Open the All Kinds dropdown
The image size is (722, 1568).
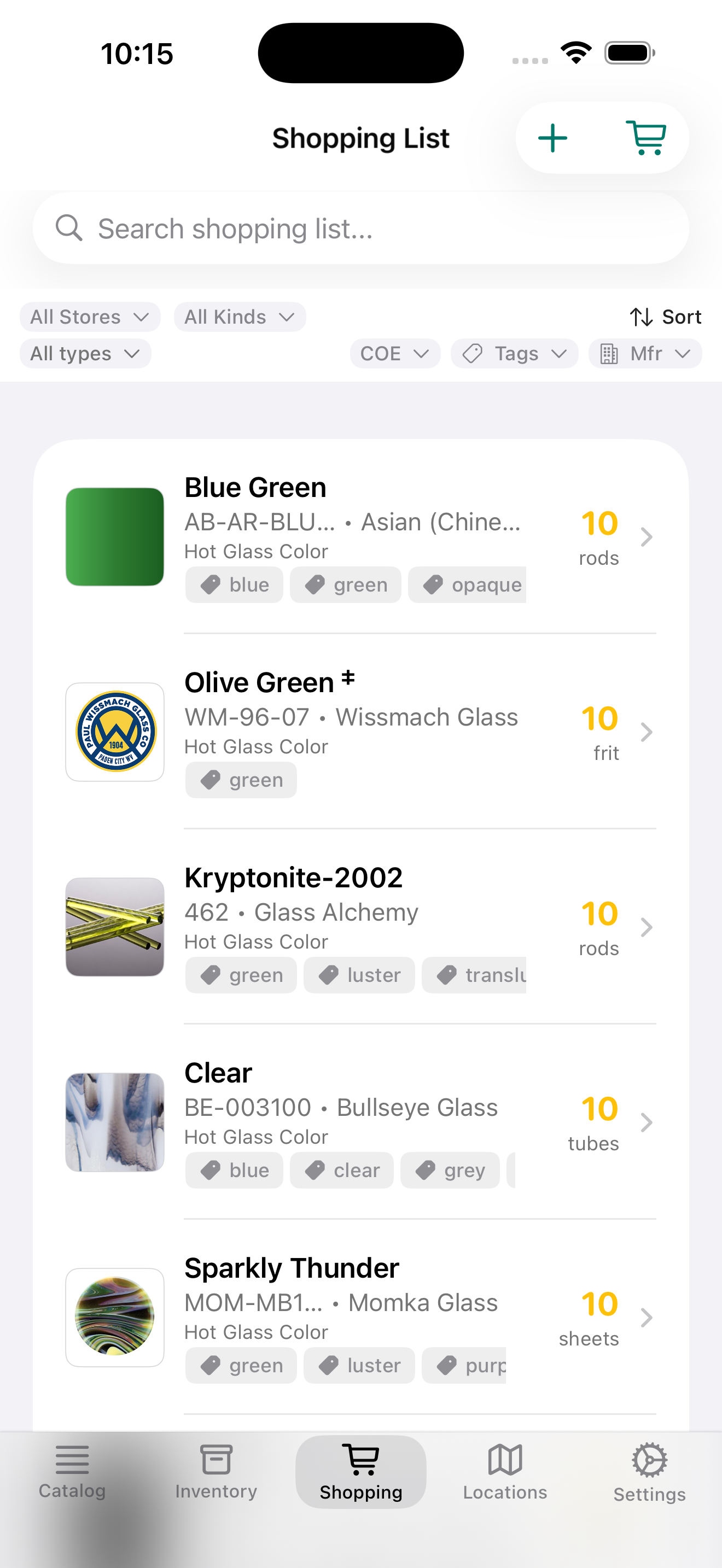pos(239,317)
